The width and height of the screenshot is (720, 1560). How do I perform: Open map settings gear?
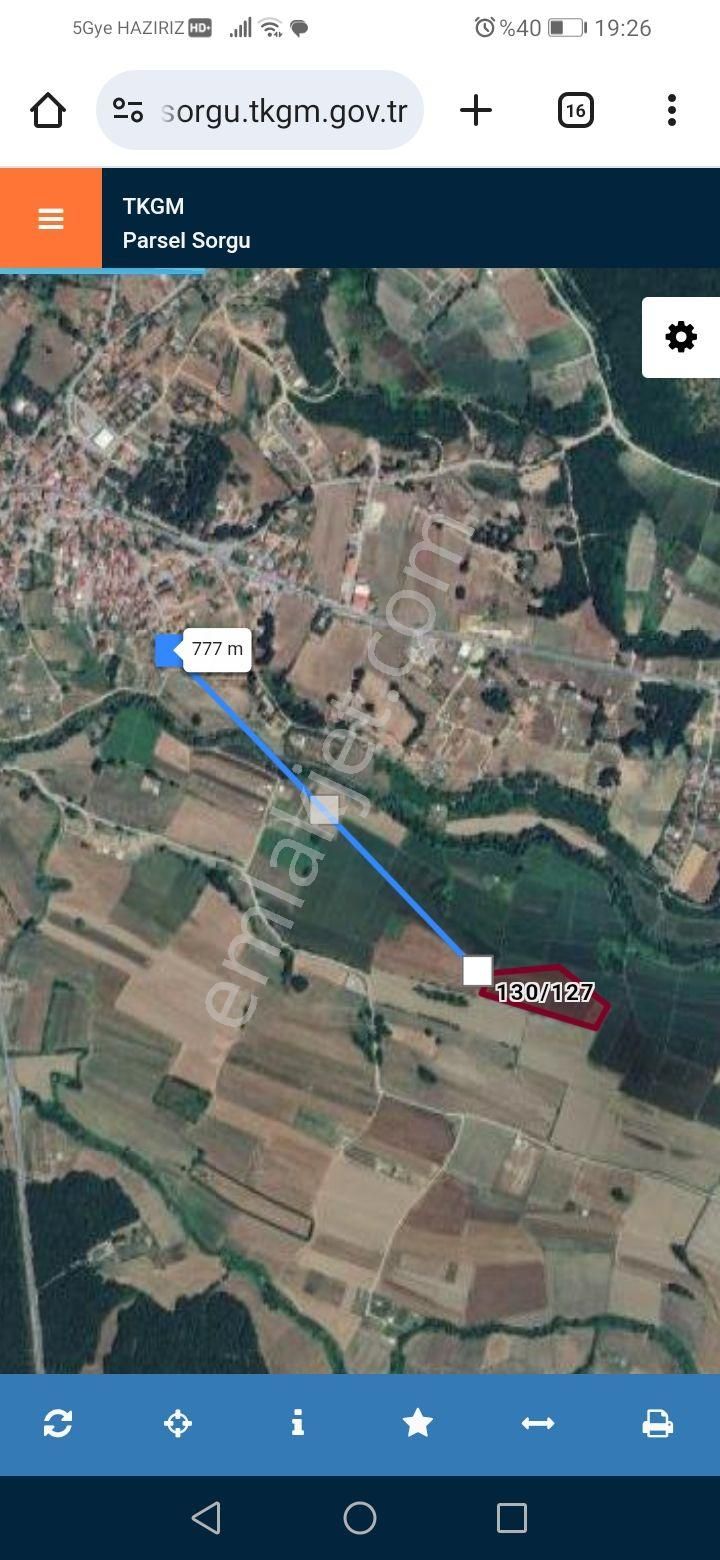tap(681, 337)
